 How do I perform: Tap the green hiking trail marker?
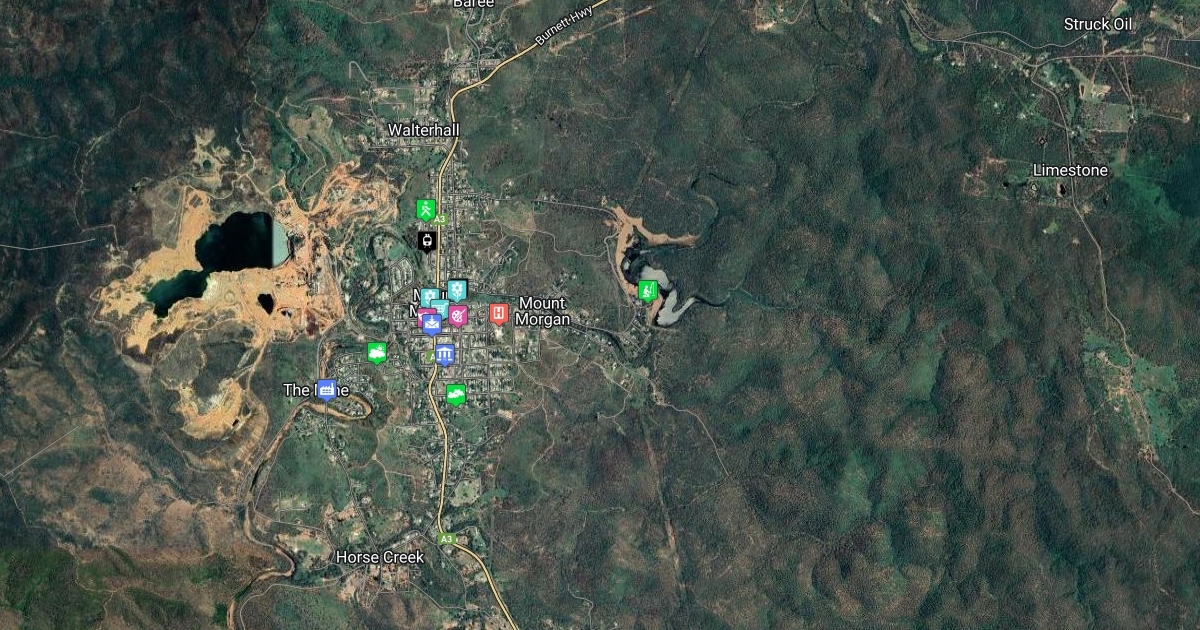click(426, 210)
